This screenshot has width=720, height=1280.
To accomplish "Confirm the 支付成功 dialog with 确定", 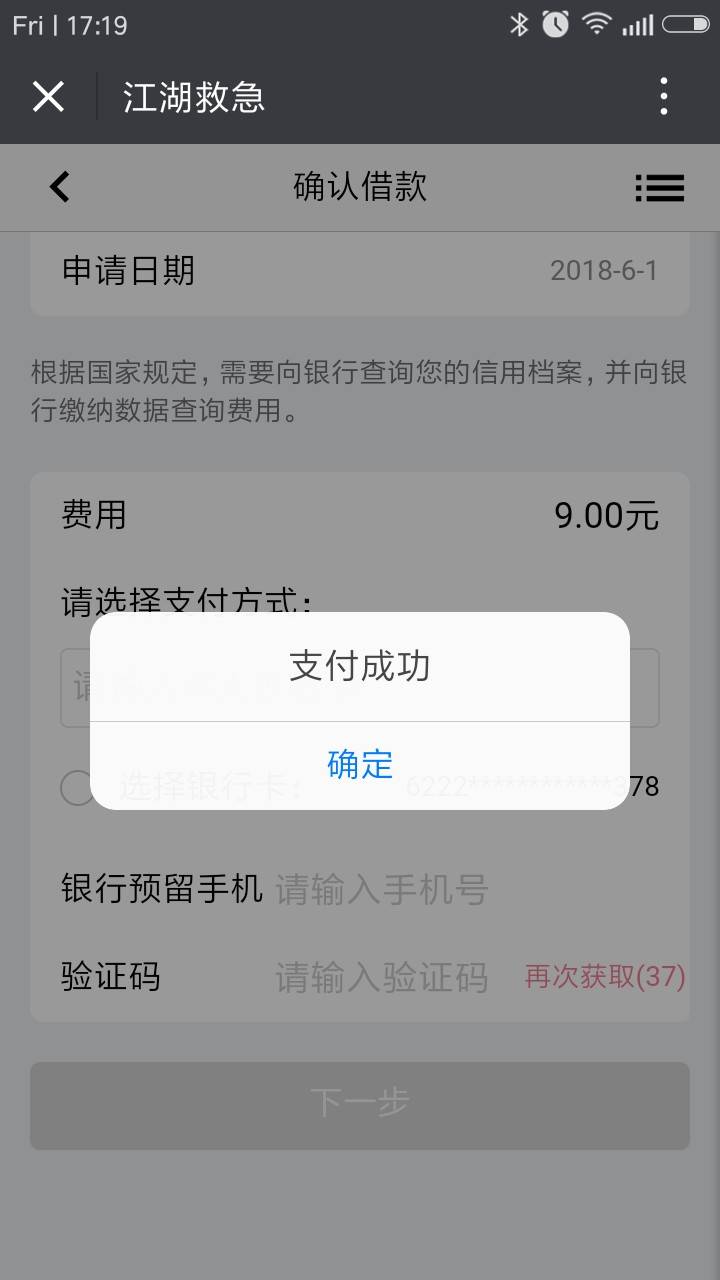I will [360, 765].
